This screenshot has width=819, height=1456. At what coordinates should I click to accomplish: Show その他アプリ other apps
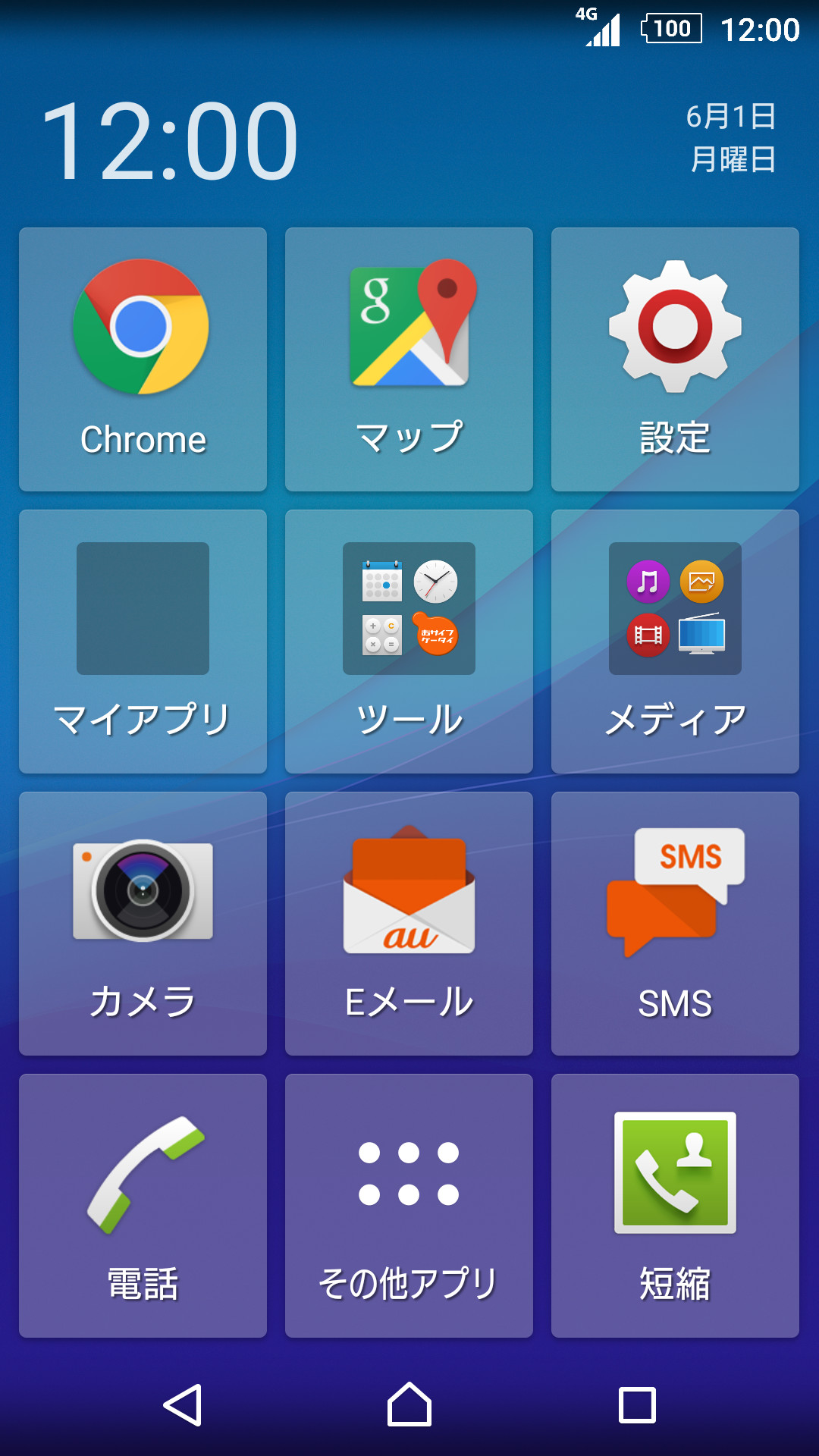[x=409, y=1205]
